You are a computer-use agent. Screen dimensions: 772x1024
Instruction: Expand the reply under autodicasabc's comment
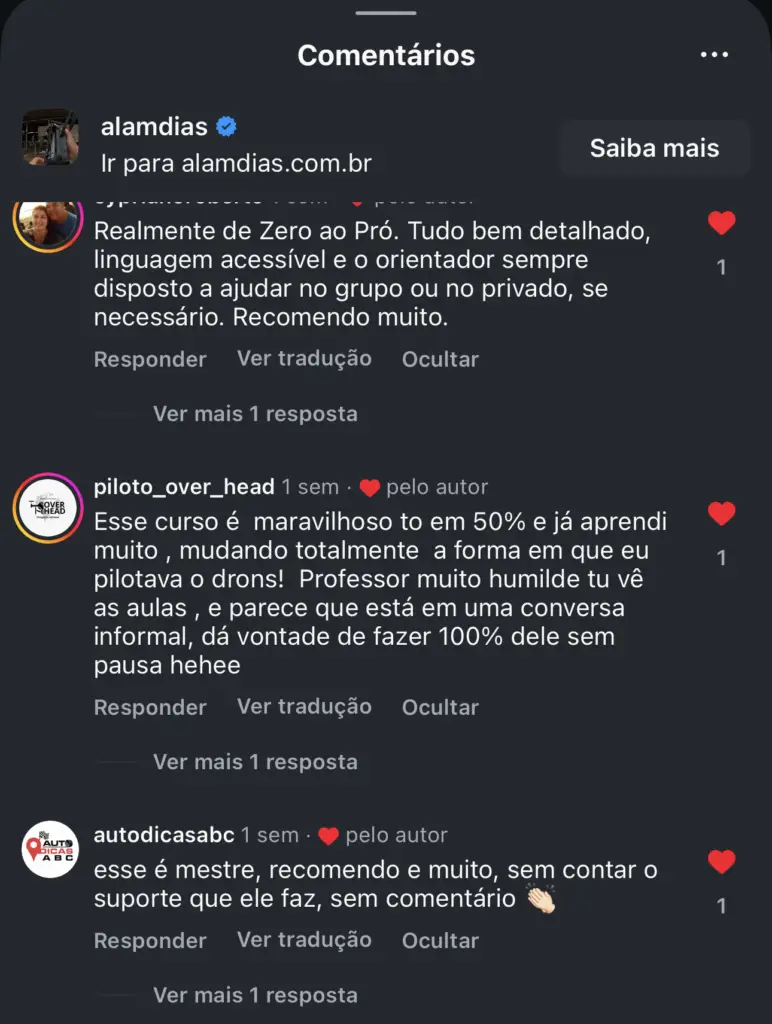coord(254,996)
